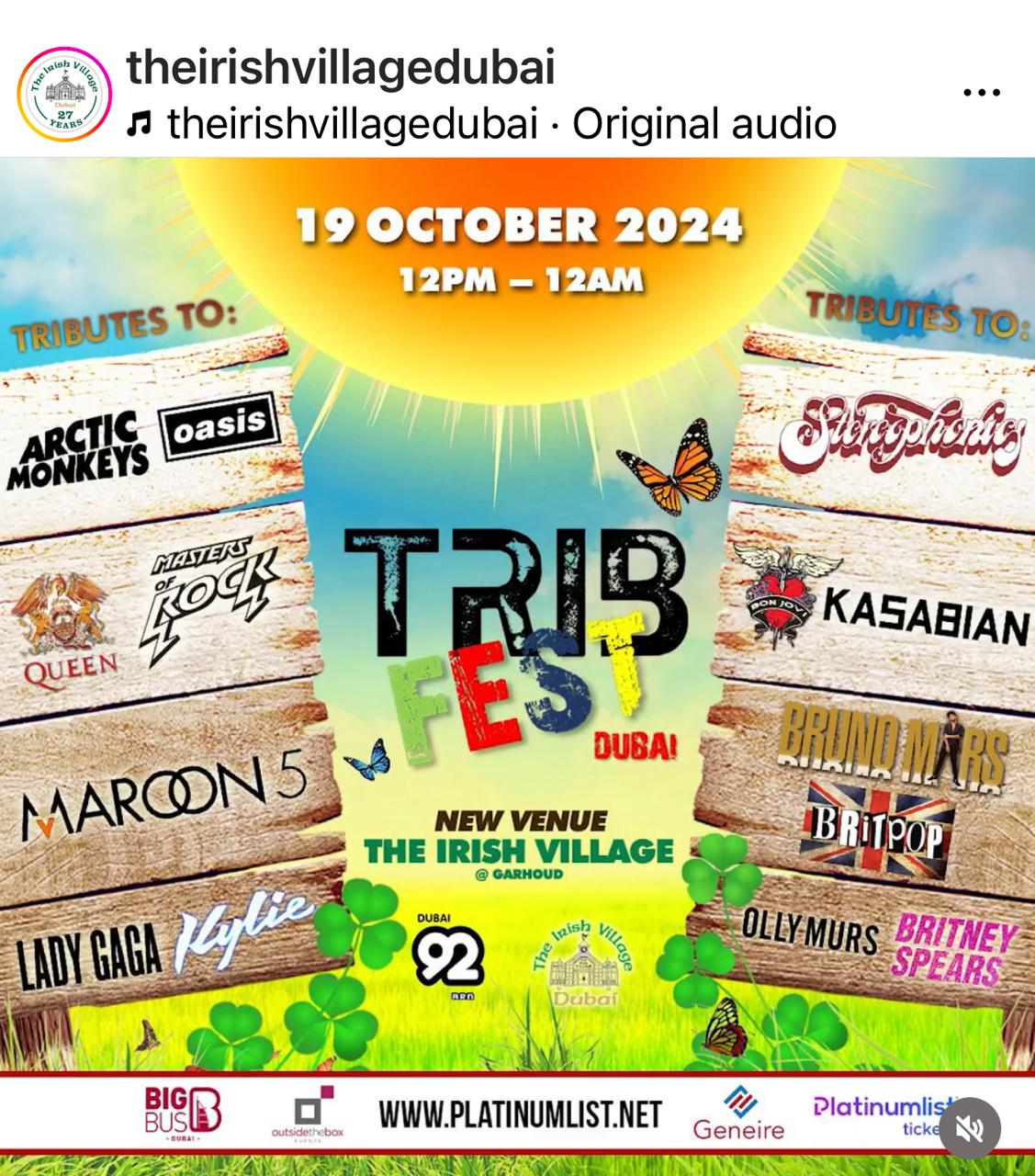Open the three-dot overflow menu
The height and width of the screenshot is (1176, 1035).
[x=980, y=93]
